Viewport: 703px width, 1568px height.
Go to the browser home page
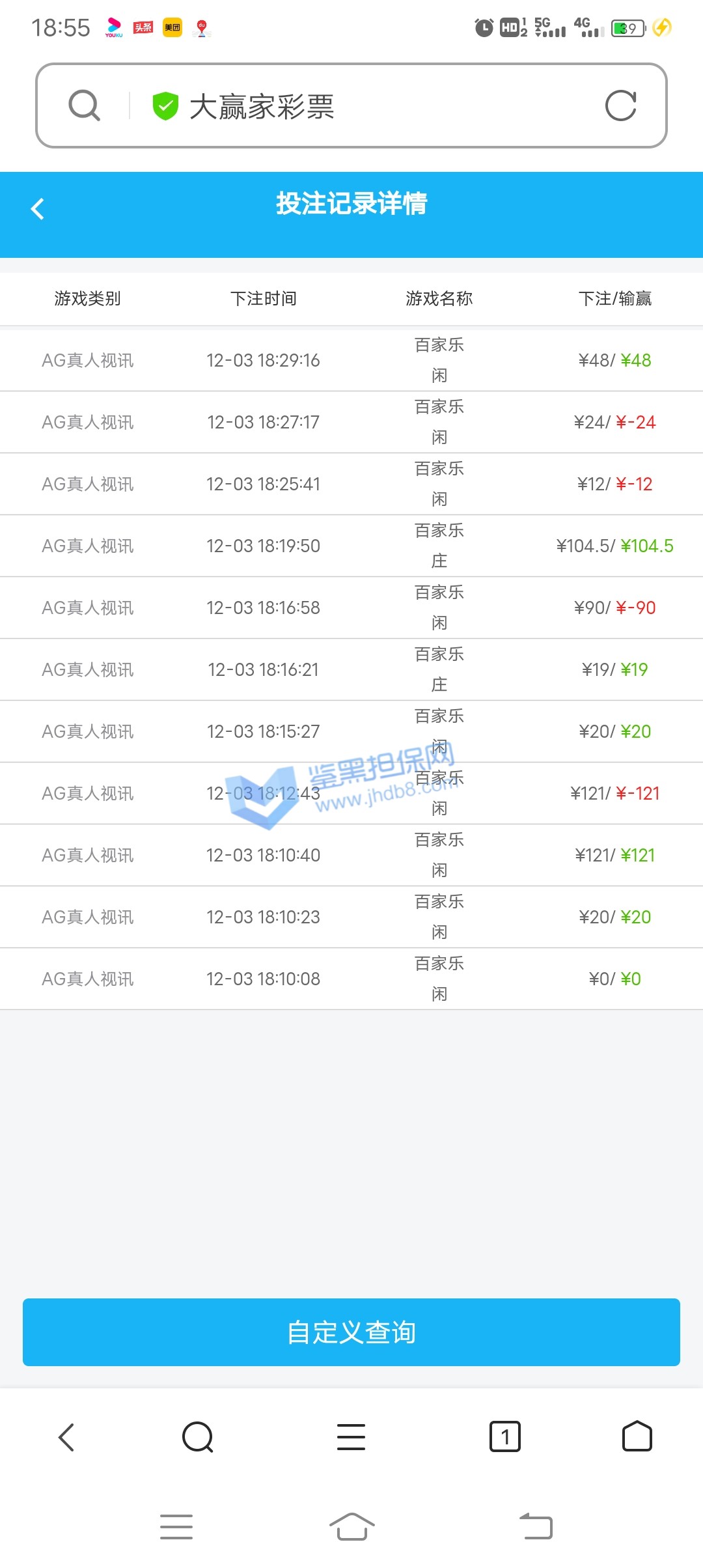[x=637, y=1436]
